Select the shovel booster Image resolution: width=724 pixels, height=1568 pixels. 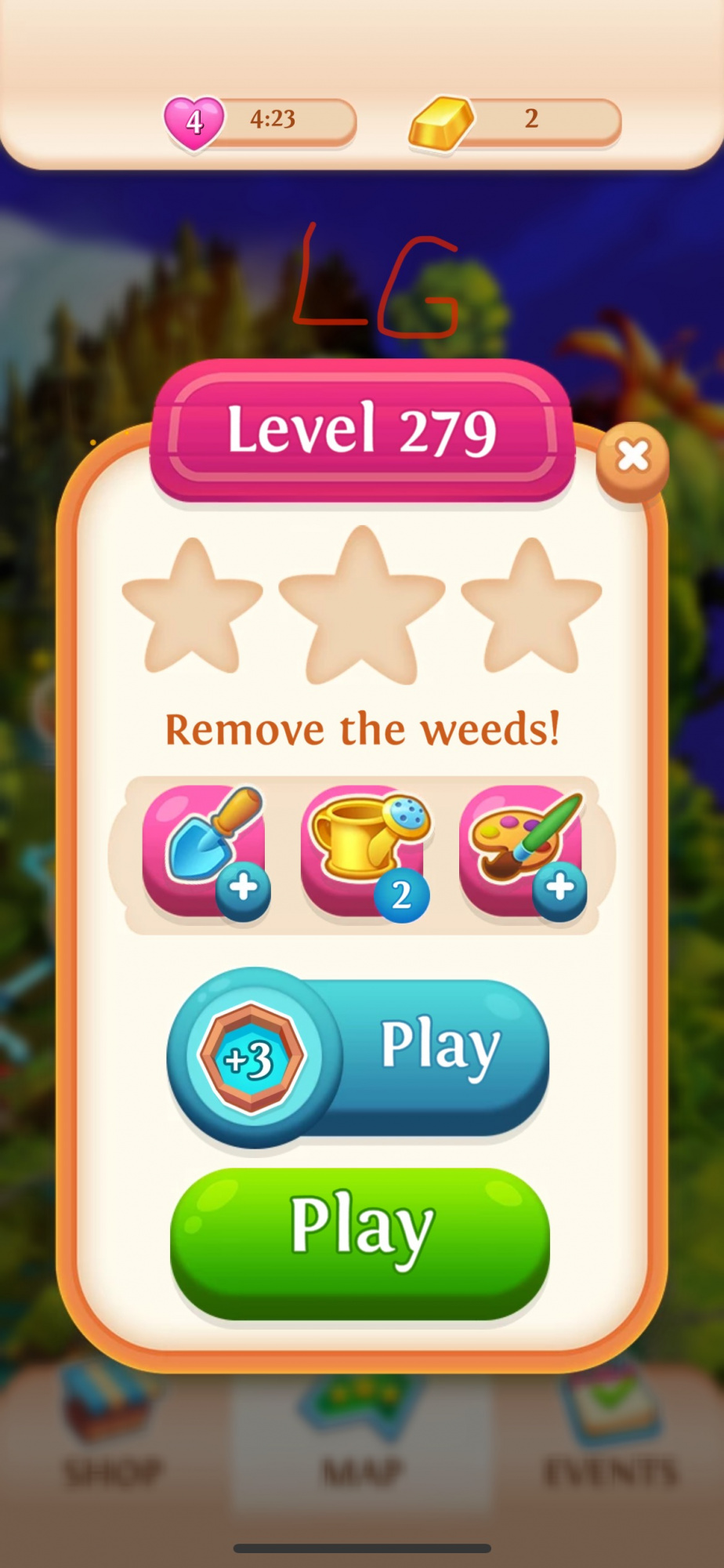(x=205, y=851)
